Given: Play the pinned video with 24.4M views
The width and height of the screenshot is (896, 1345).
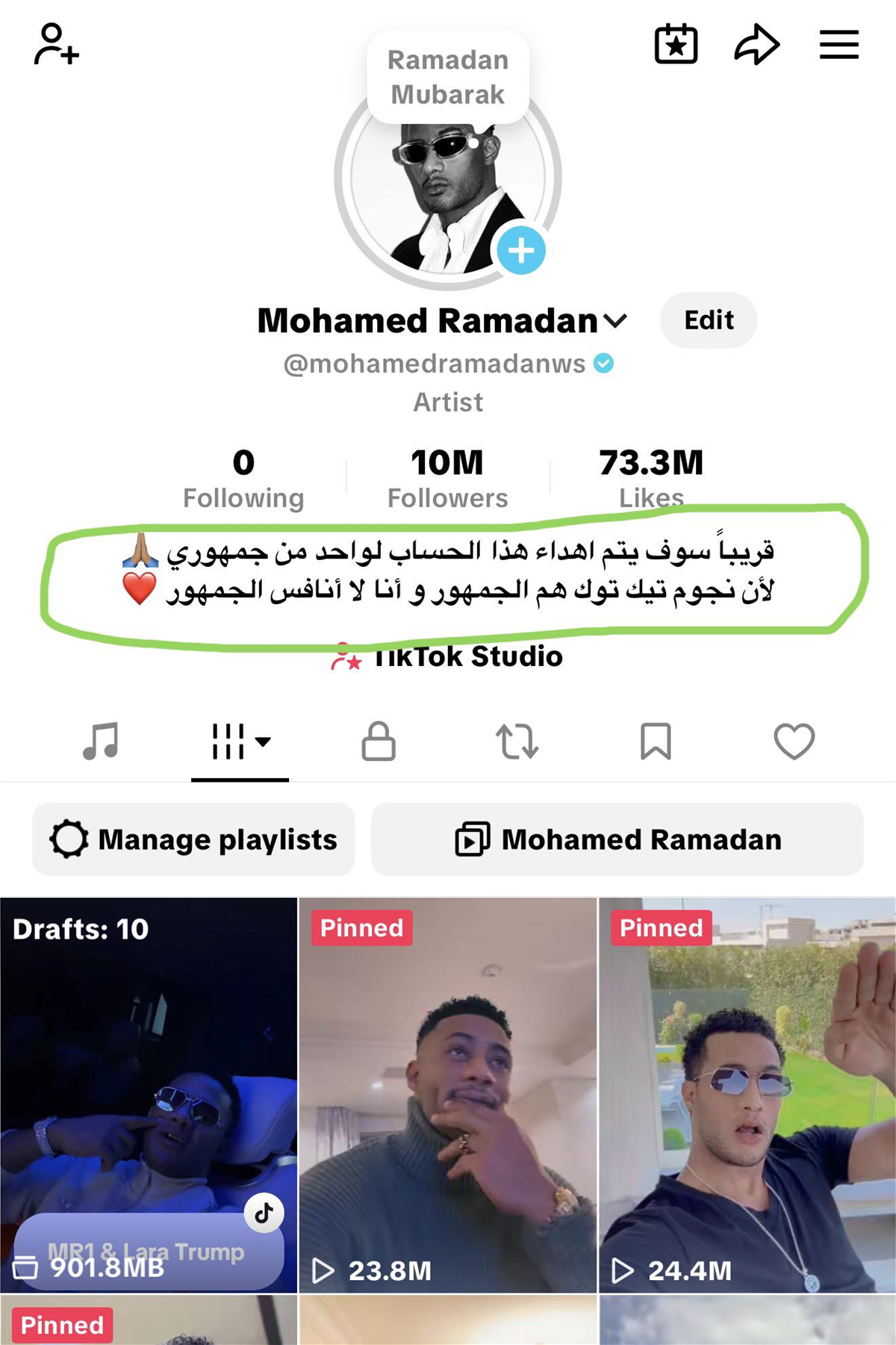Looking at the screenshot, I should pos(747,1094).
